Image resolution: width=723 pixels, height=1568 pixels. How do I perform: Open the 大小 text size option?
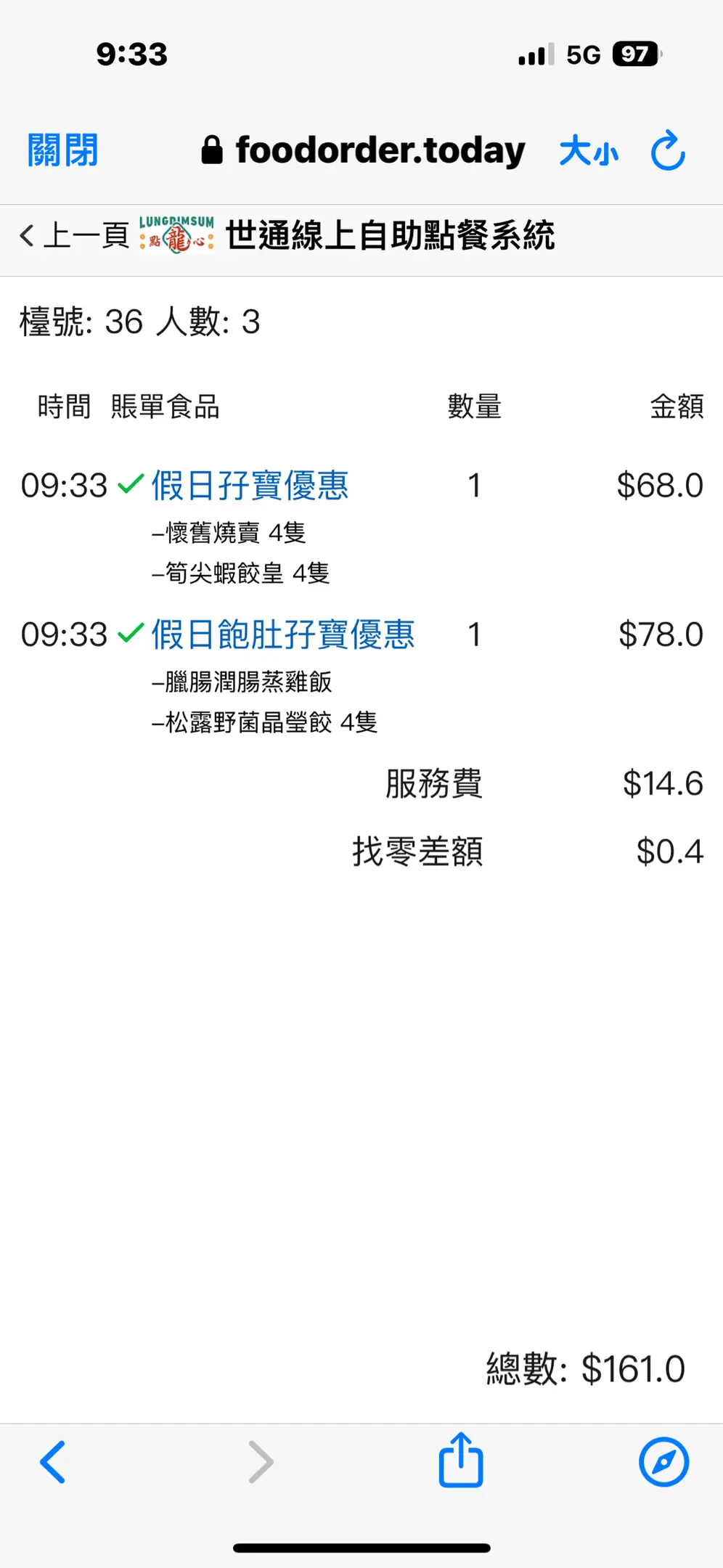coord(588,151)
